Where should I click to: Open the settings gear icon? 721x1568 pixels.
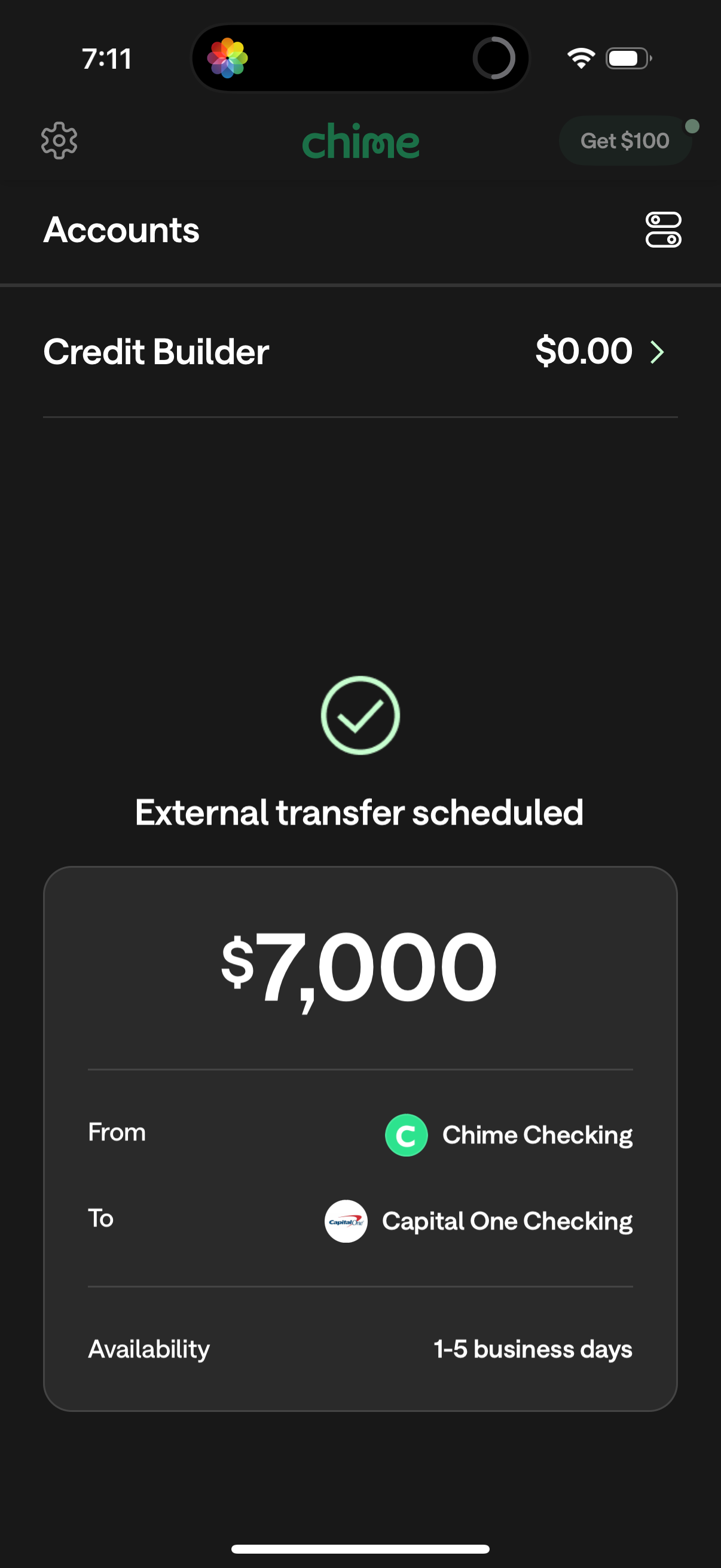click(x=60, y=141)
